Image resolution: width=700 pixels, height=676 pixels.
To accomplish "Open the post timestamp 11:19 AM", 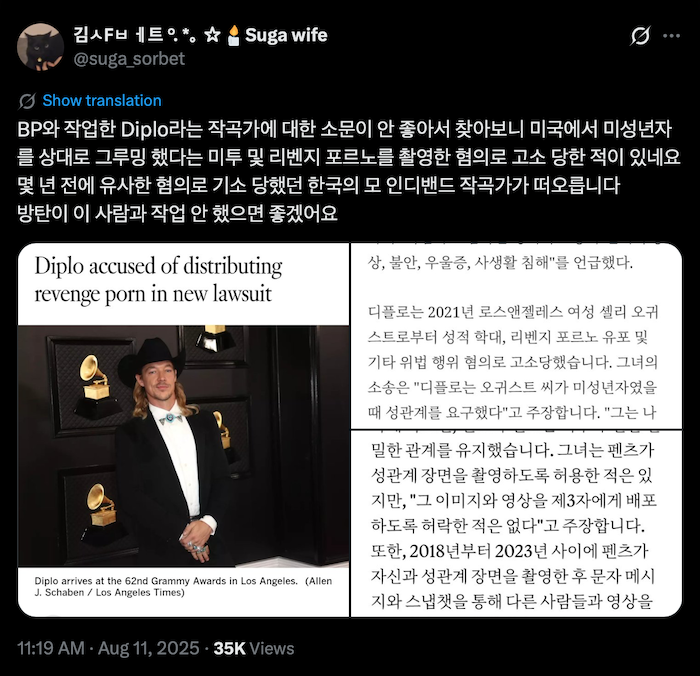I will point(50,647).
